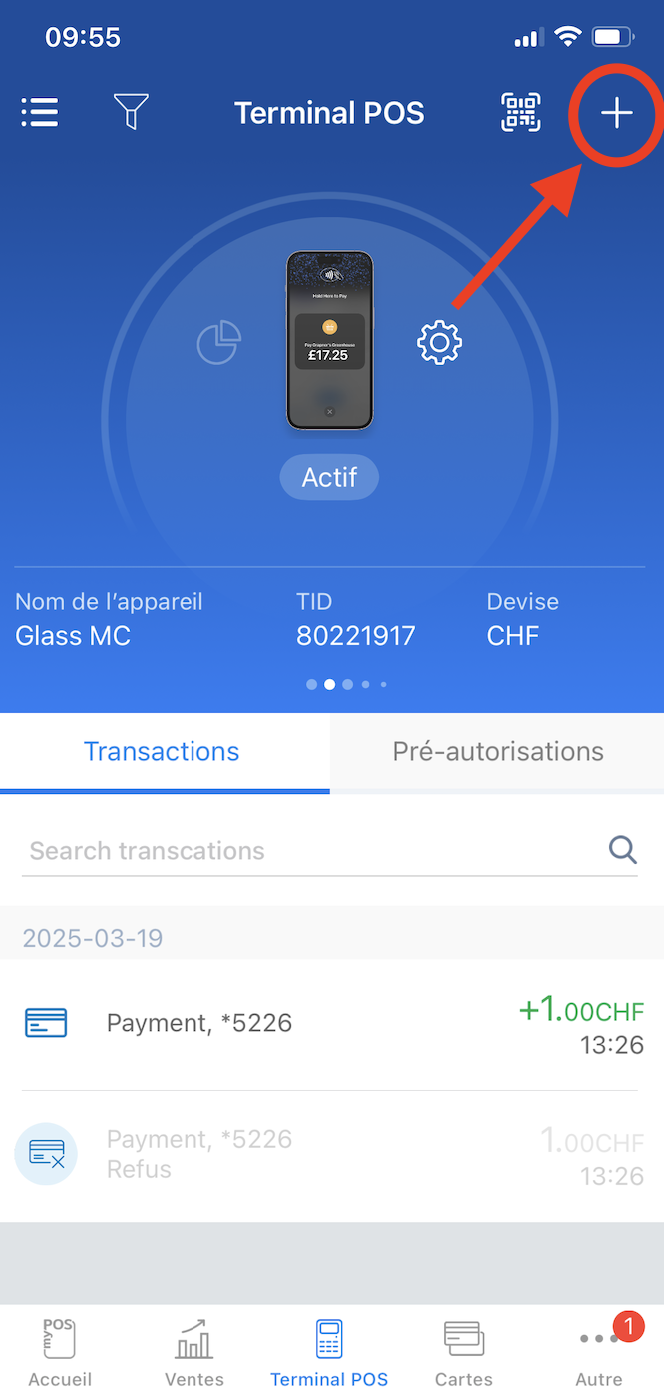Switch to the Ventes tab

point(194,1352)
